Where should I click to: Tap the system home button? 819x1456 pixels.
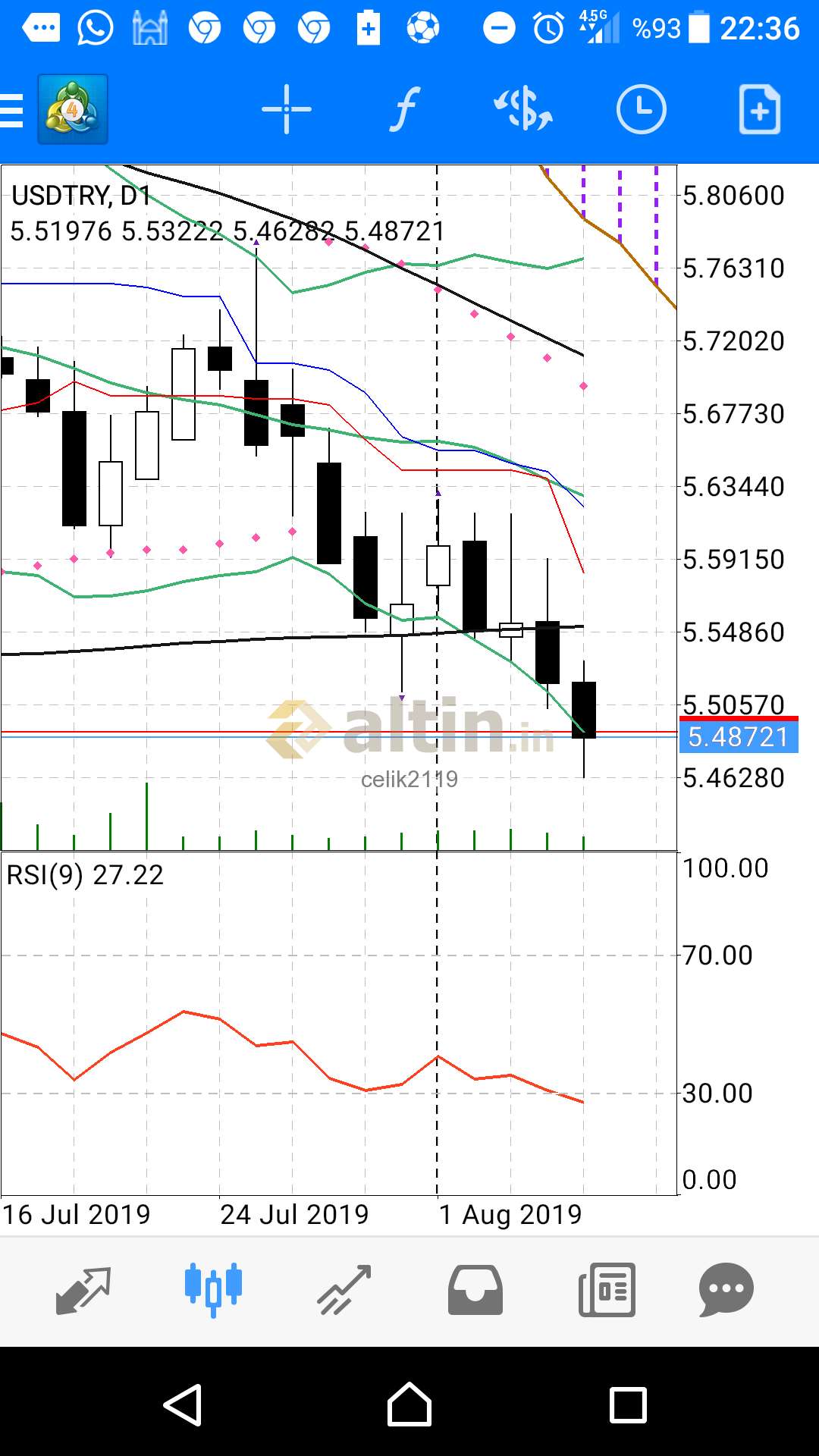(x=409, y=1404)
